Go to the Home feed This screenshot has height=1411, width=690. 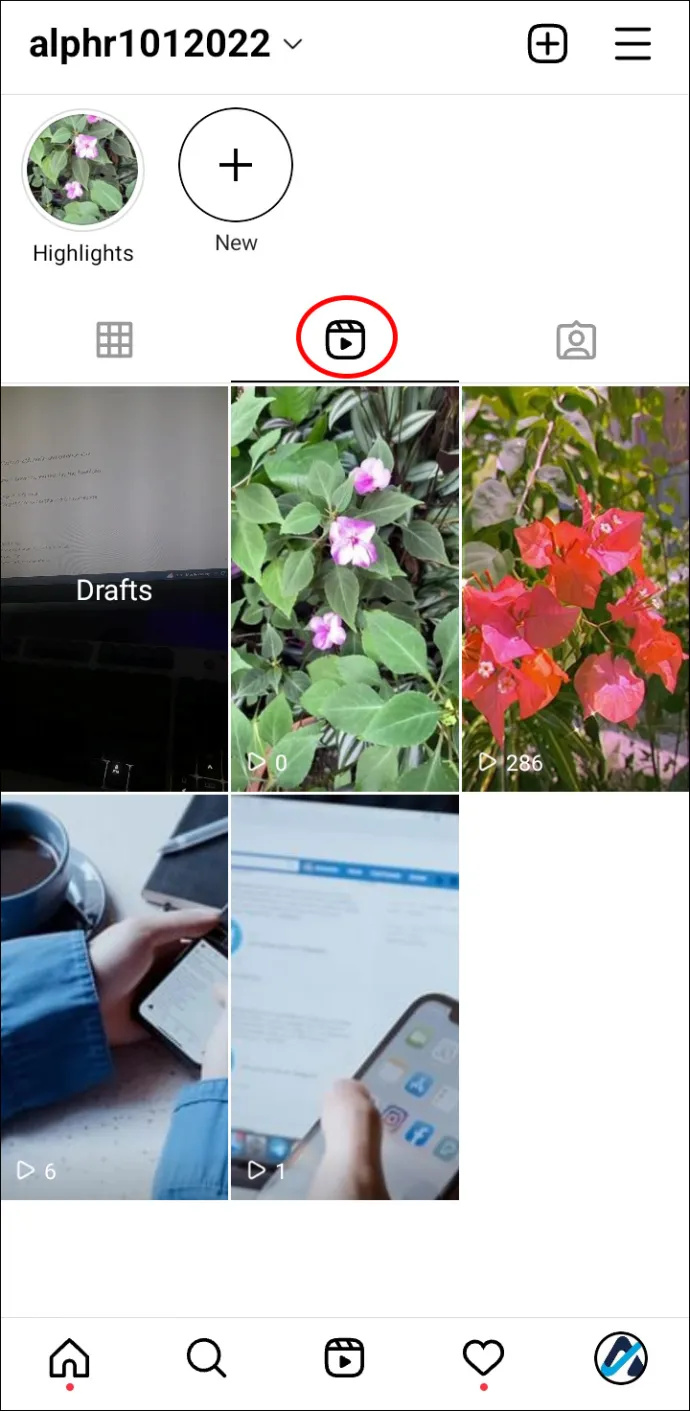69,1358
